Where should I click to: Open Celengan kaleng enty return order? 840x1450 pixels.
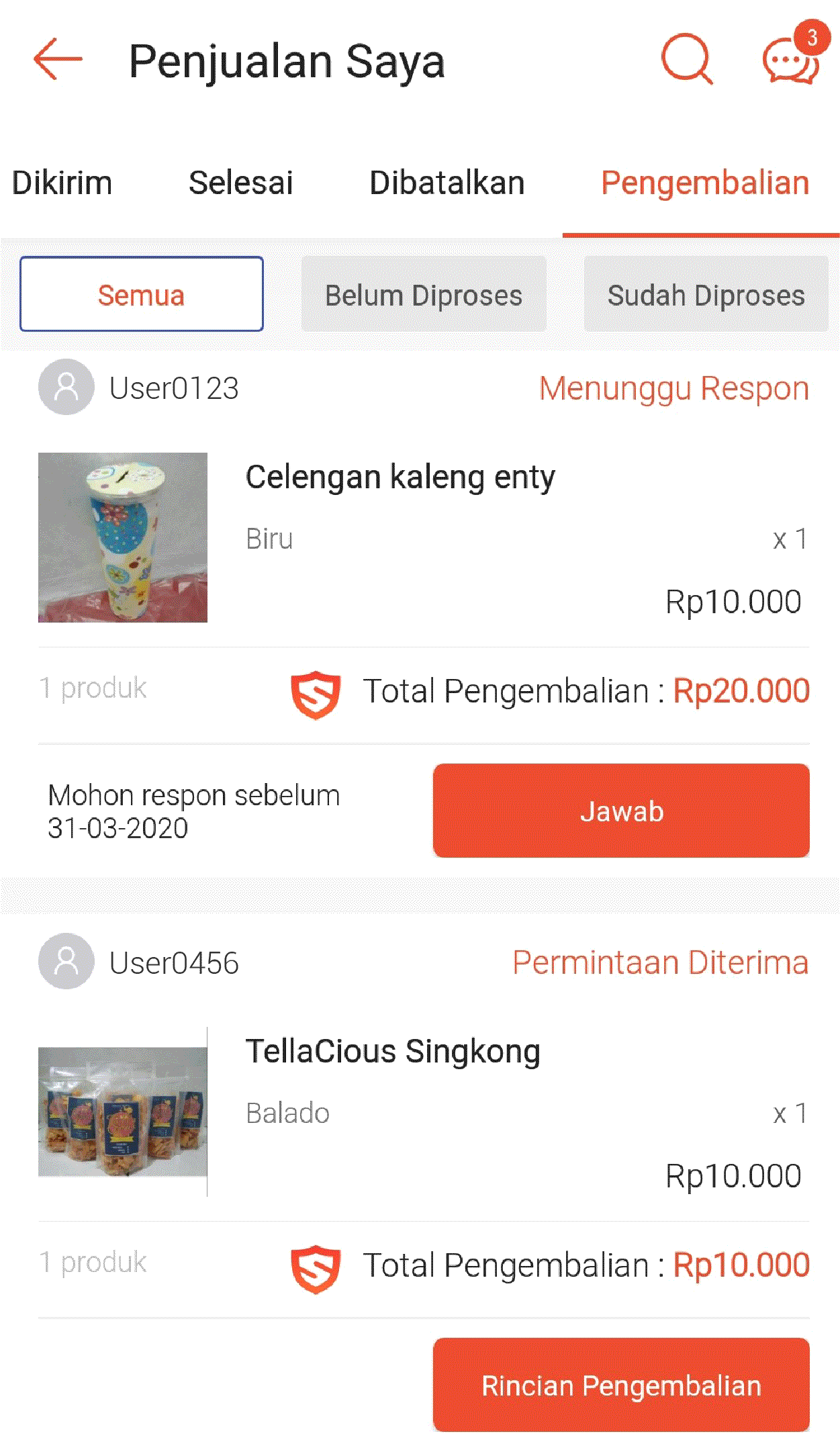[400, 477]
